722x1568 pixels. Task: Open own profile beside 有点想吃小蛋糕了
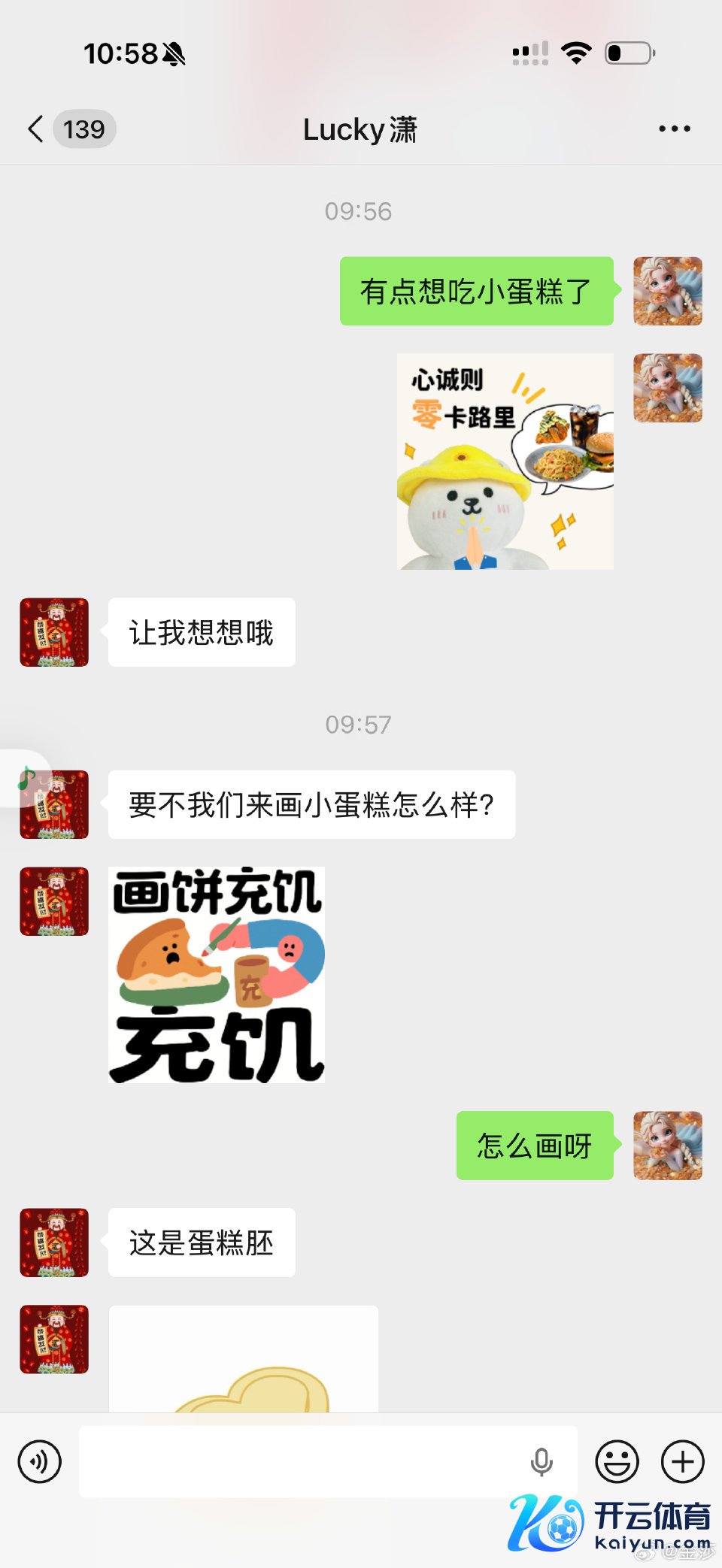(x=667, y=291)
